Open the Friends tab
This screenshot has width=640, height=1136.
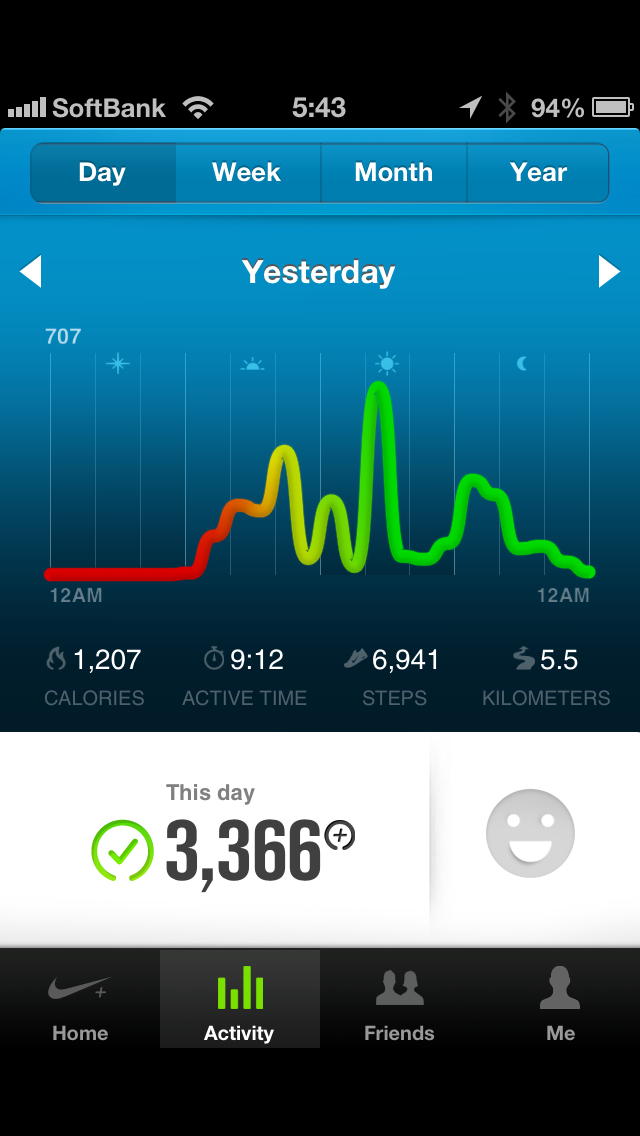399,998
